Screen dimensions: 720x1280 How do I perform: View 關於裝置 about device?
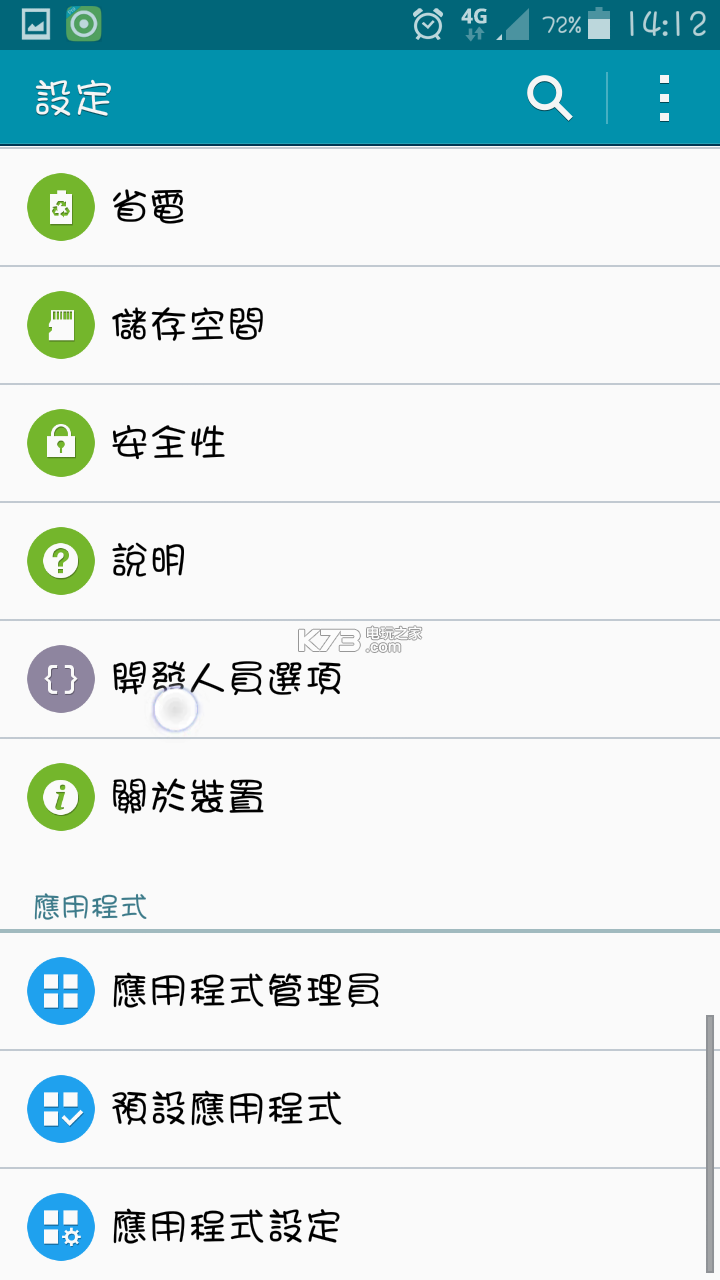[360, 797]
